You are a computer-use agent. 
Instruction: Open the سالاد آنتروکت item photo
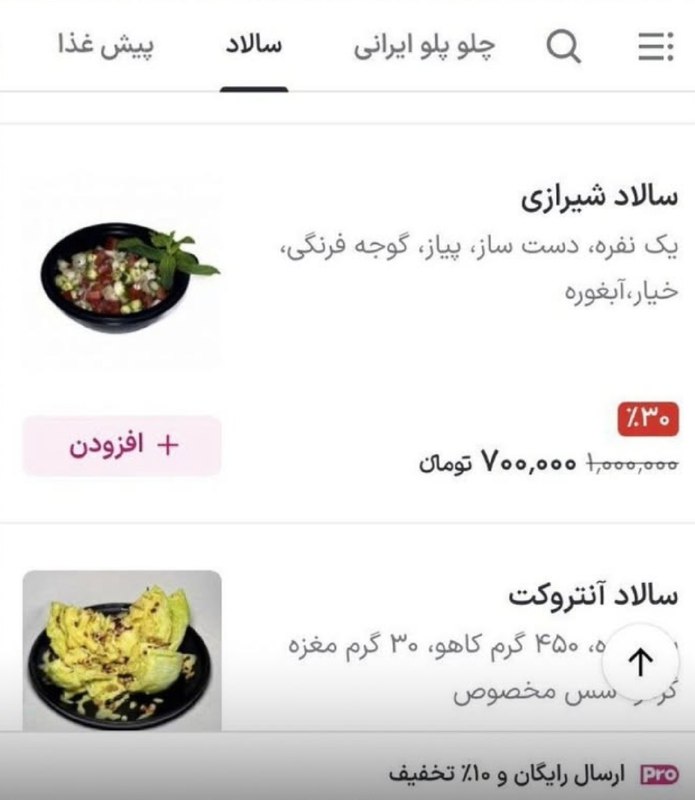pyautogui.click(x=122, y=650)
